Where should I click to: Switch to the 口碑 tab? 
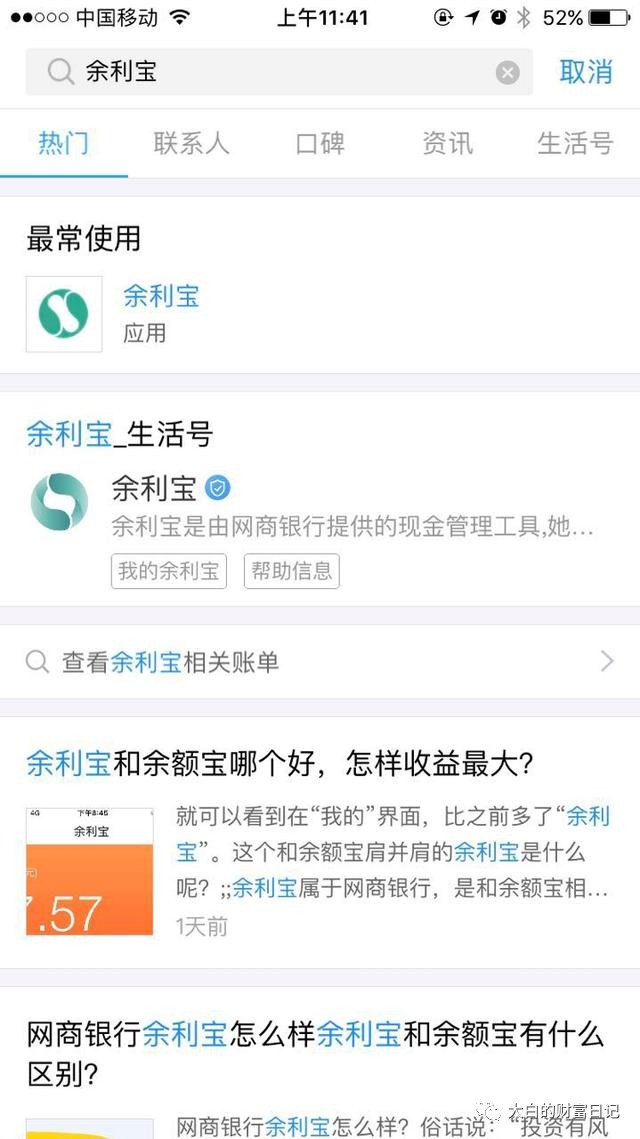(x=320, y=143)
